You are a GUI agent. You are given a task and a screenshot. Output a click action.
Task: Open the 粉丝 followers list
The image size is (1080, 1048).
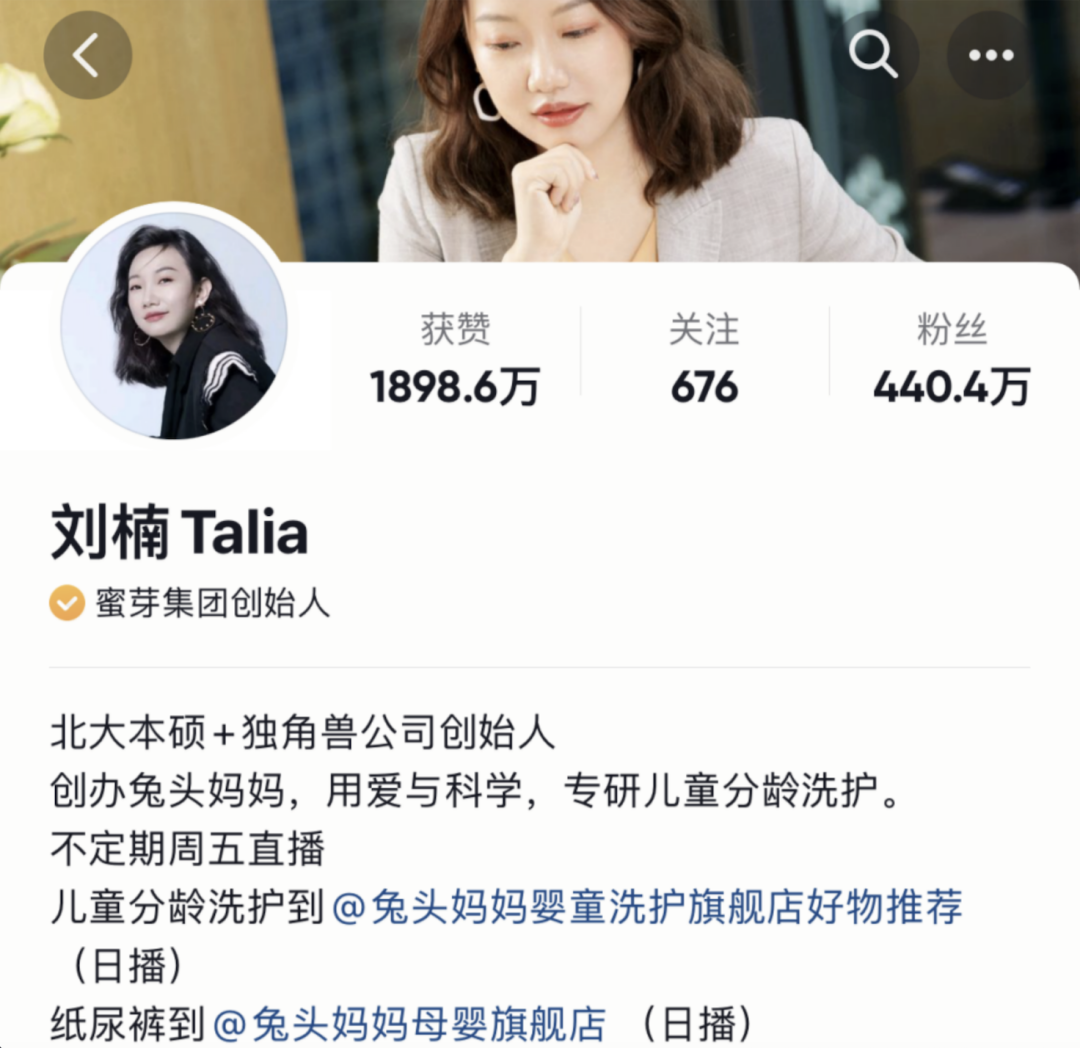pos(952,358)
